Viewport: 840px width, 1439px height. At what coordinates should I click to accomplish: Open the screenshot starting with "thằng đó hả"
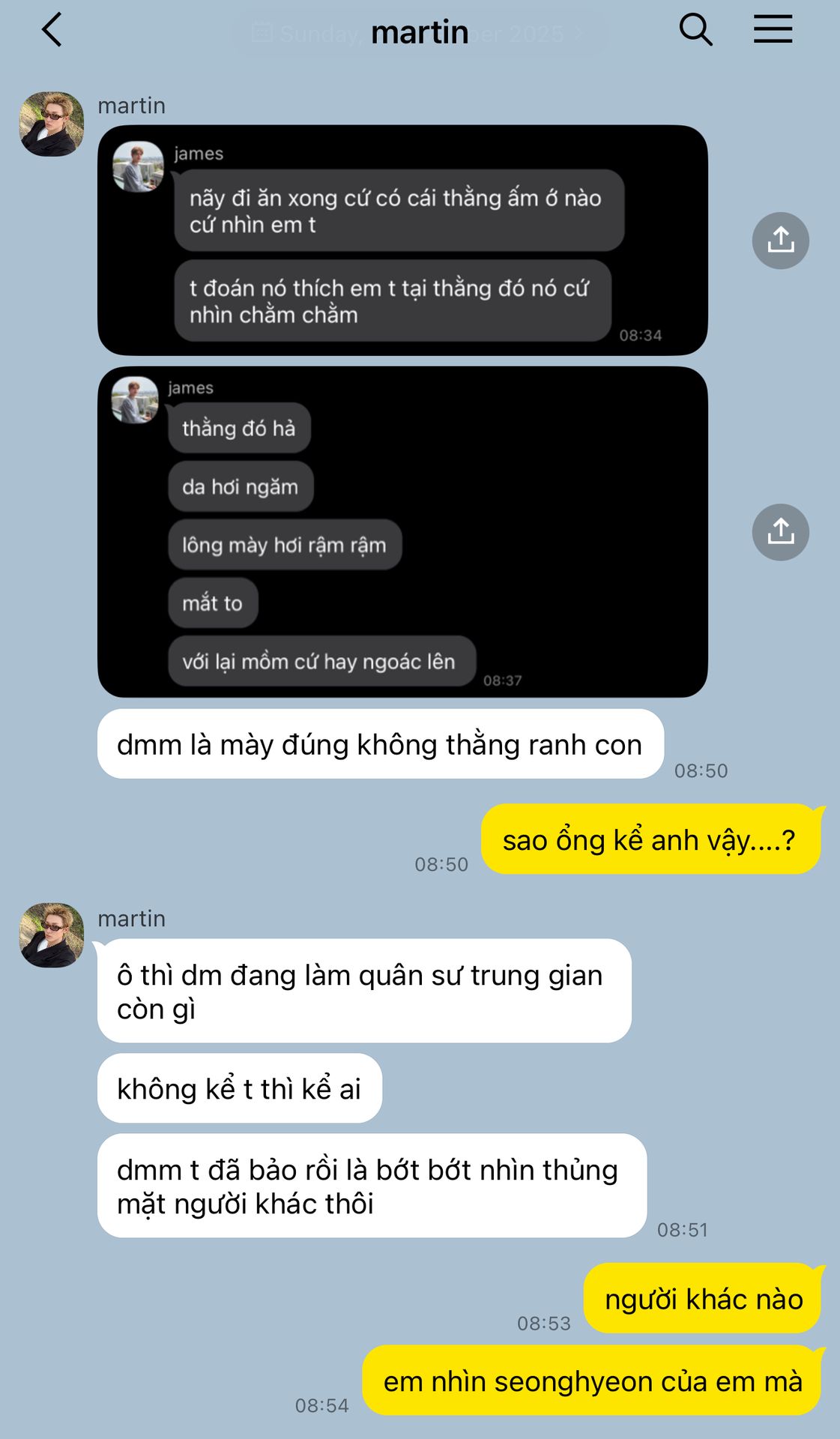point(402,532)
